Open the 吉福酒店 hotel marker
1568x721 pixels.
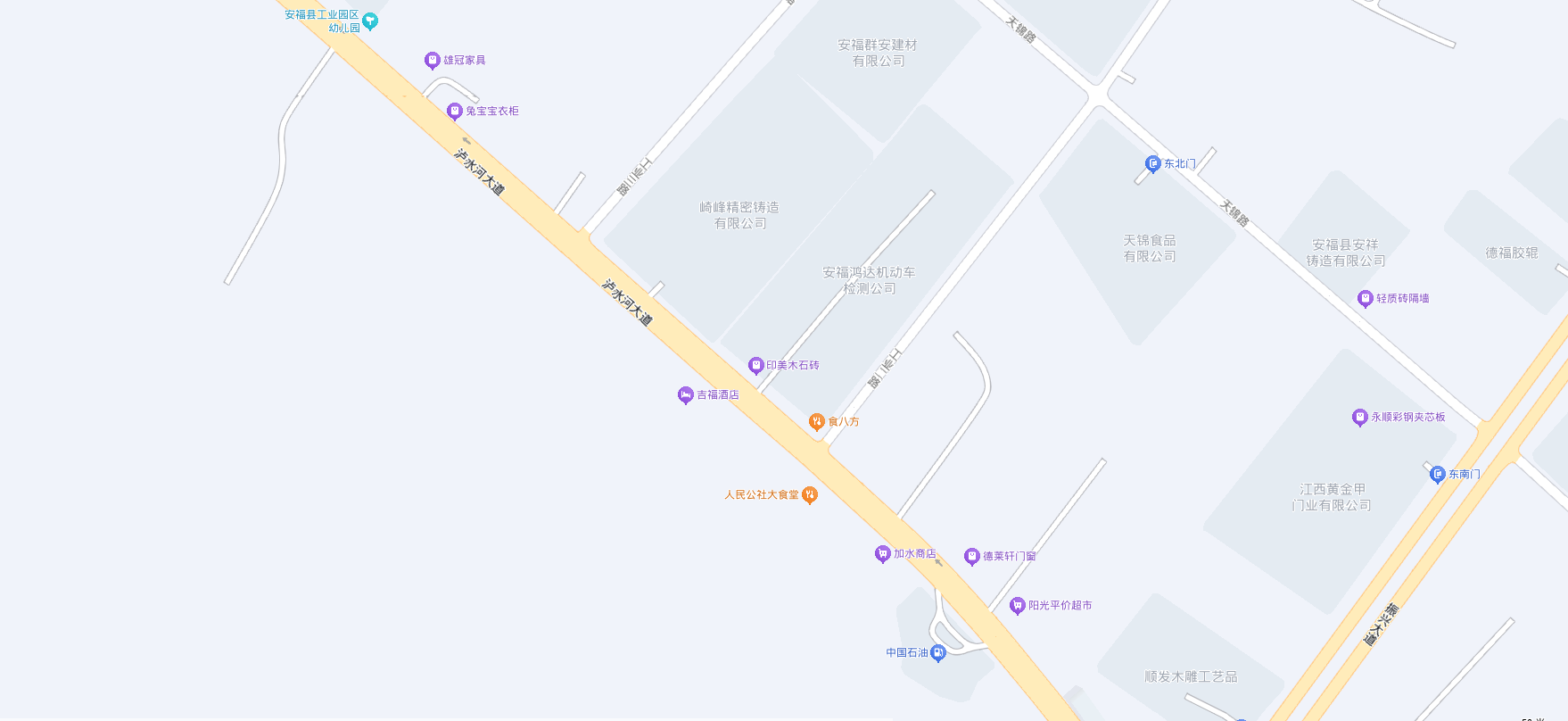pos(685,394)
